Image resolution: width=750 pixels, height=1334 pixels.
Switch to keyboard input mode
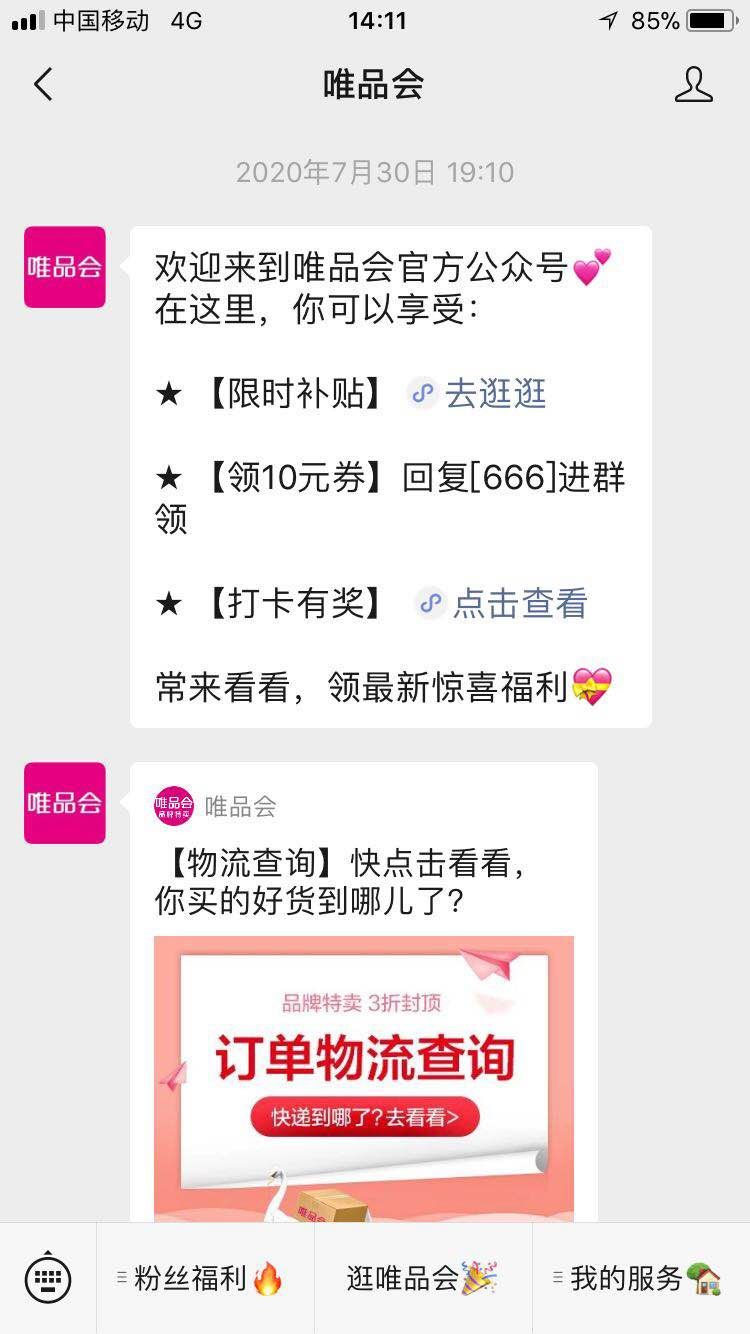48,1277
